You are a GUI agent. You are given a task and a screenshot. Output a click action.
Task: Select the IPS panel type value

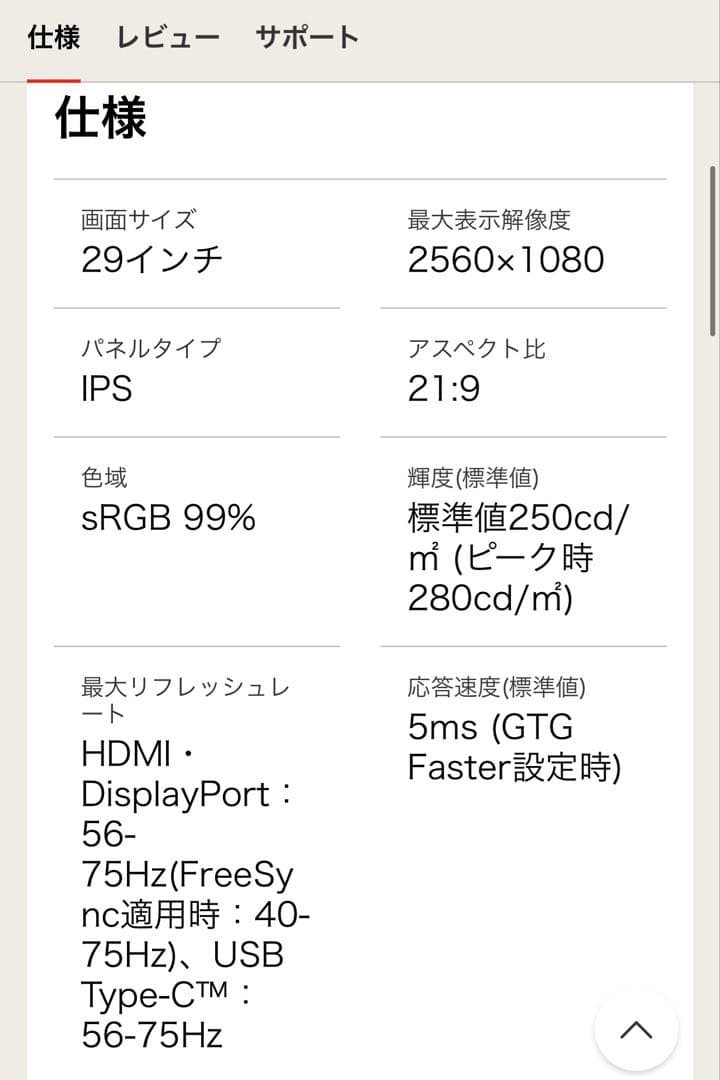[105, 389]
